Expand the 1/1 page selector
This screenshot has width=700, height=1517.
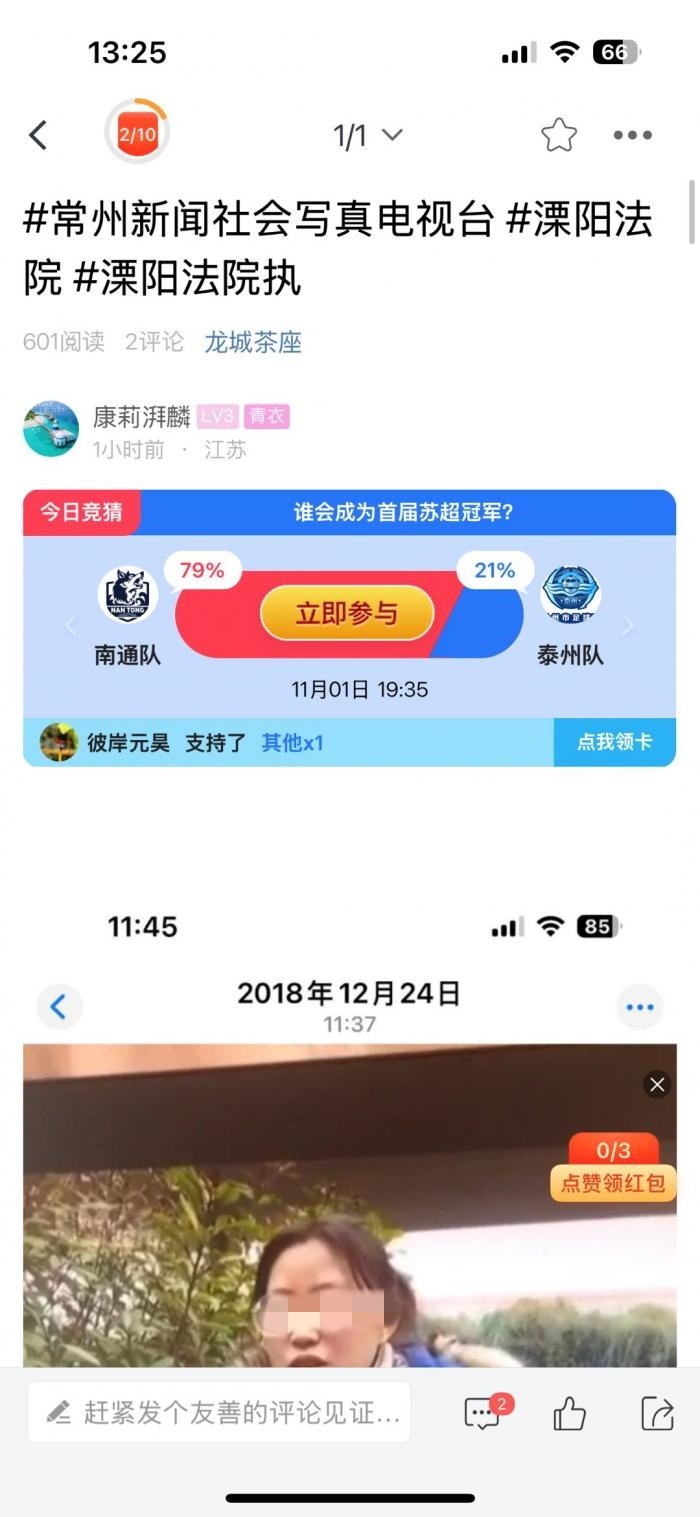[367, 135]
